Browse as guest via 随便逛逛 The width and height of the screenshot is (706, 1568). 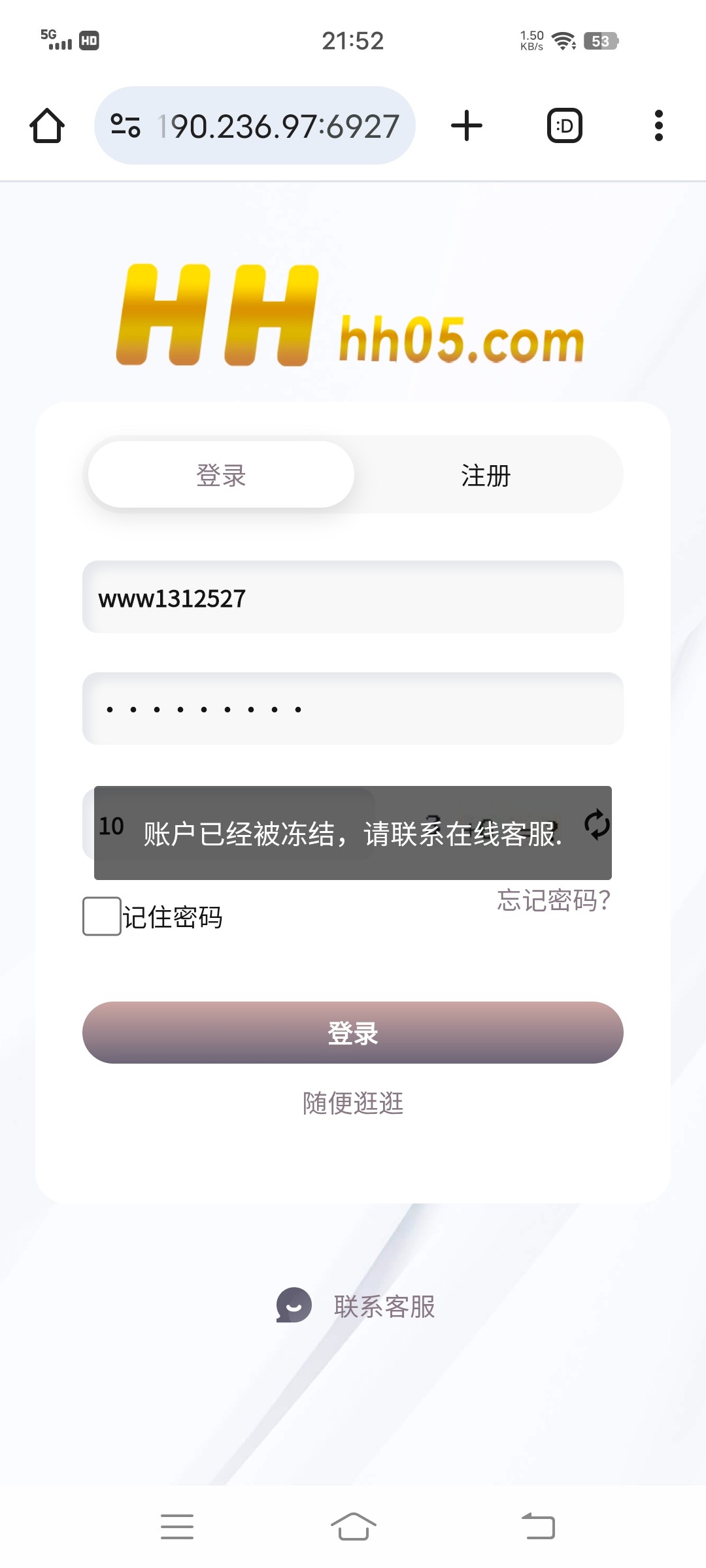click(353, 1103)
